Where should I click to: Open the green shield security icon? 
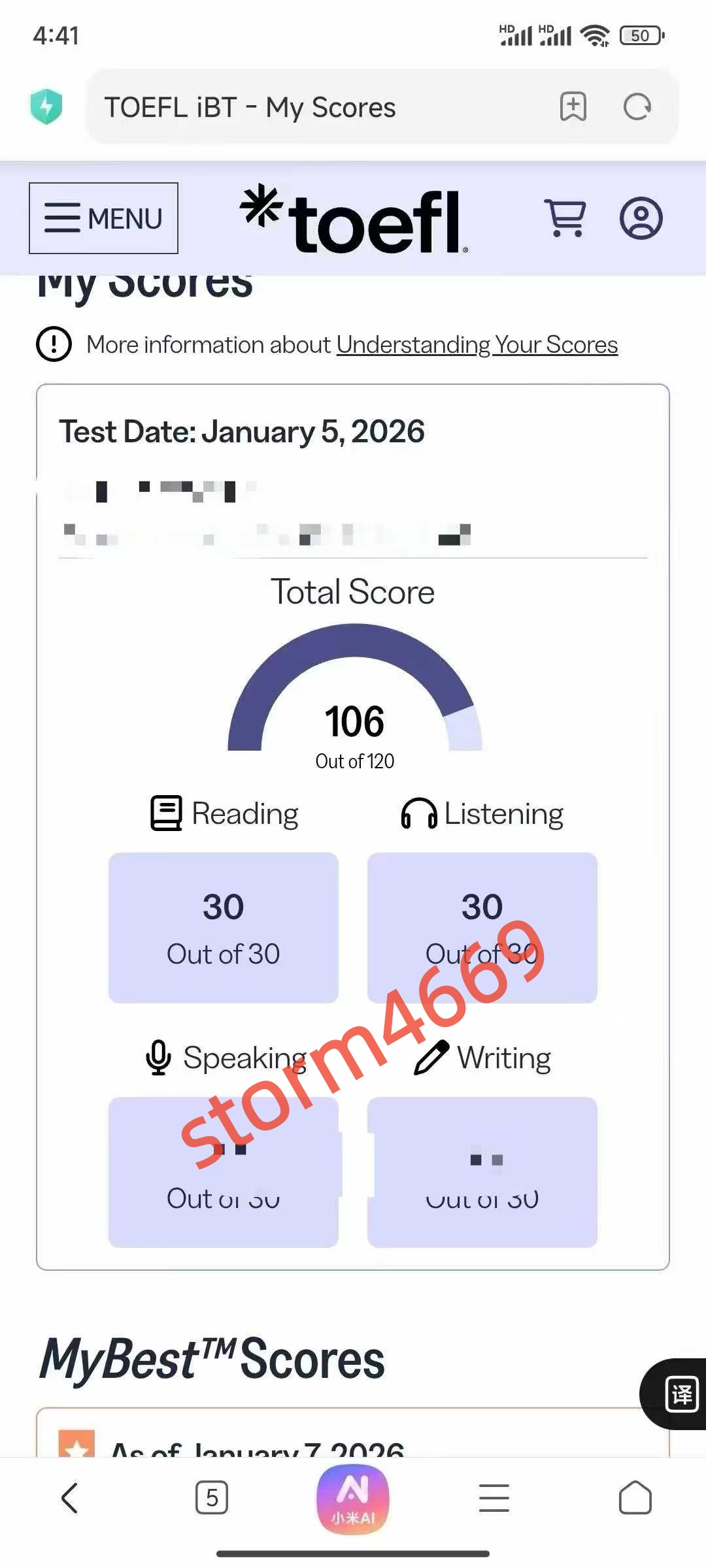point(46,106)
